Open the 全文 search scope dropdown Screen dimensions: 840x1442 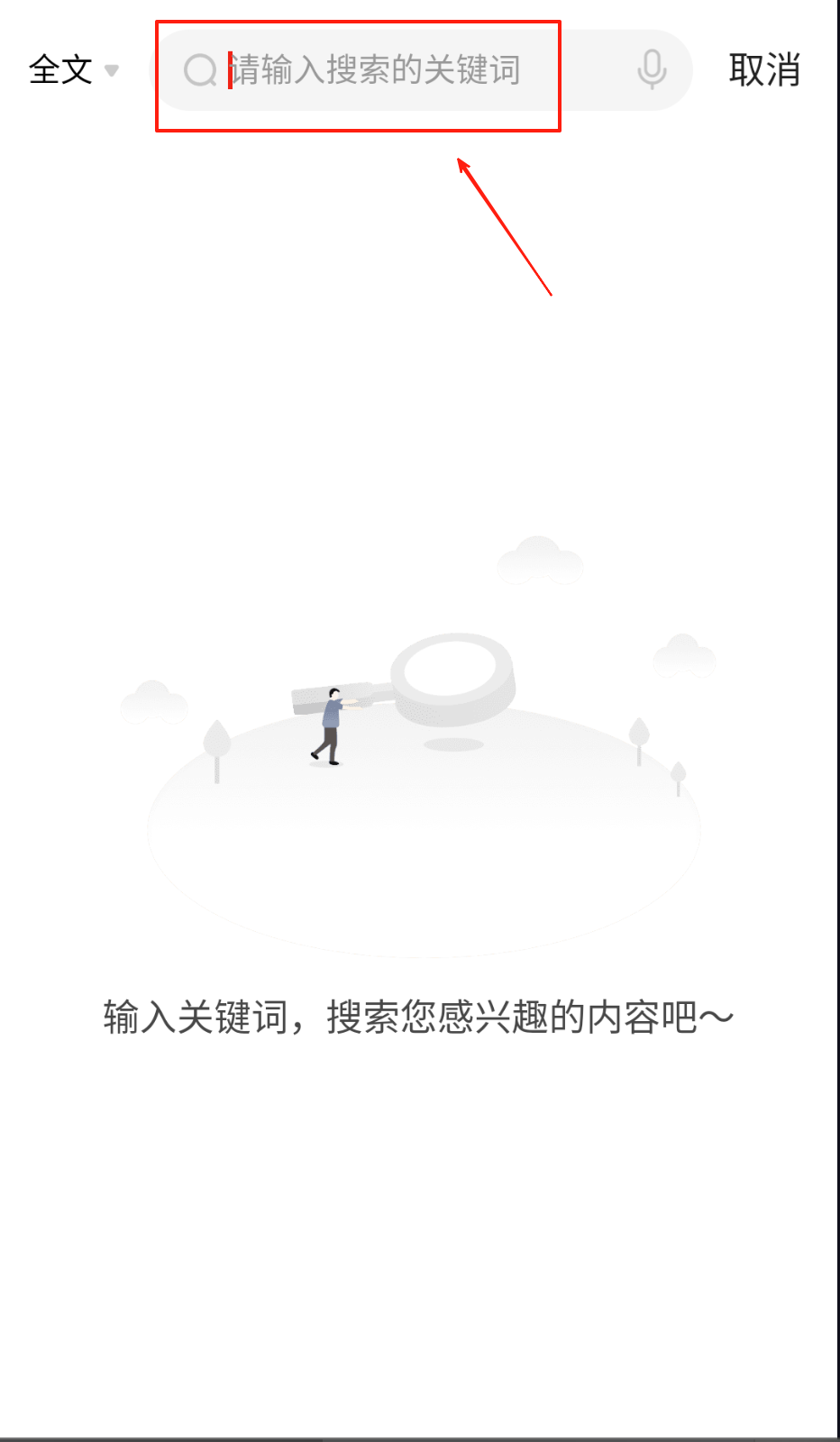(74, 70)
